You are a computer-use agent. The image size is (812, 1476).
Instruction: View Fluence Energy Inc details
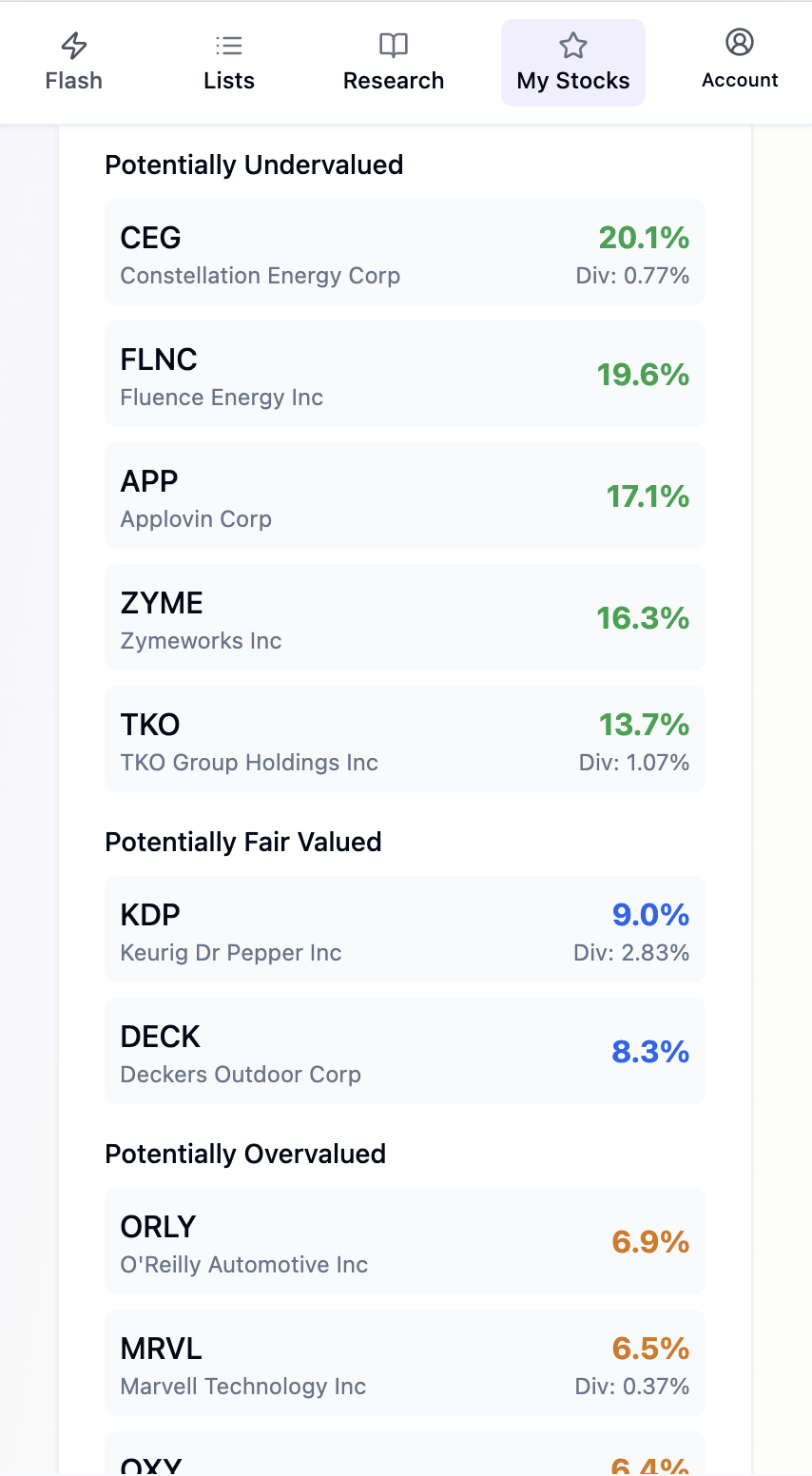[x=405, y=375]
